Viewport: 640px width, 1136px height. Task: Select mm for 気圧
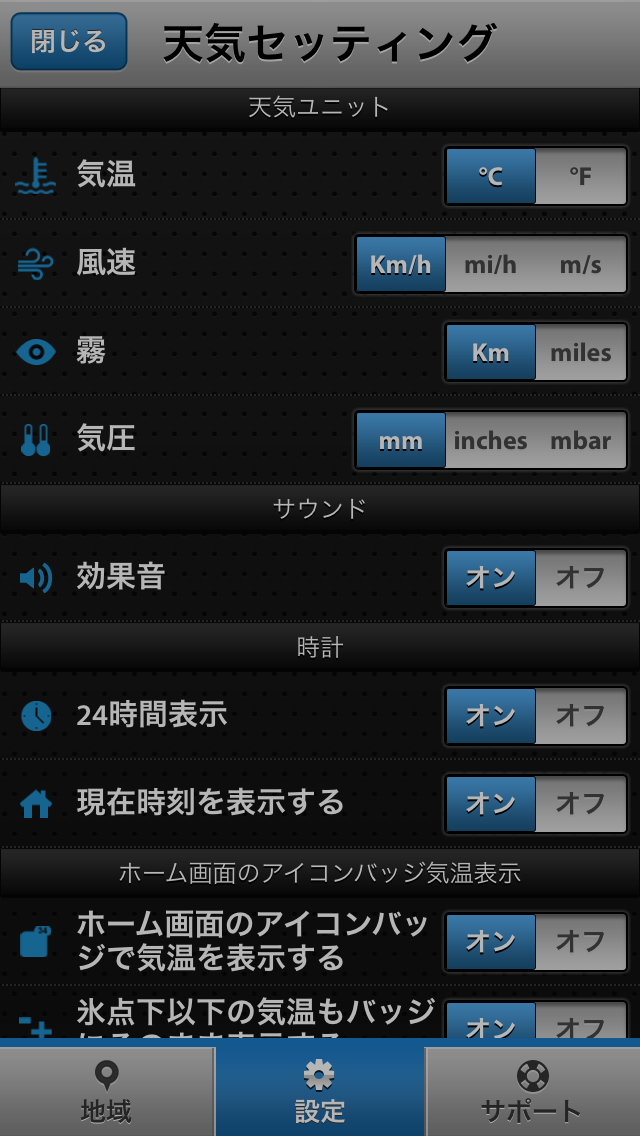point(401,440)
